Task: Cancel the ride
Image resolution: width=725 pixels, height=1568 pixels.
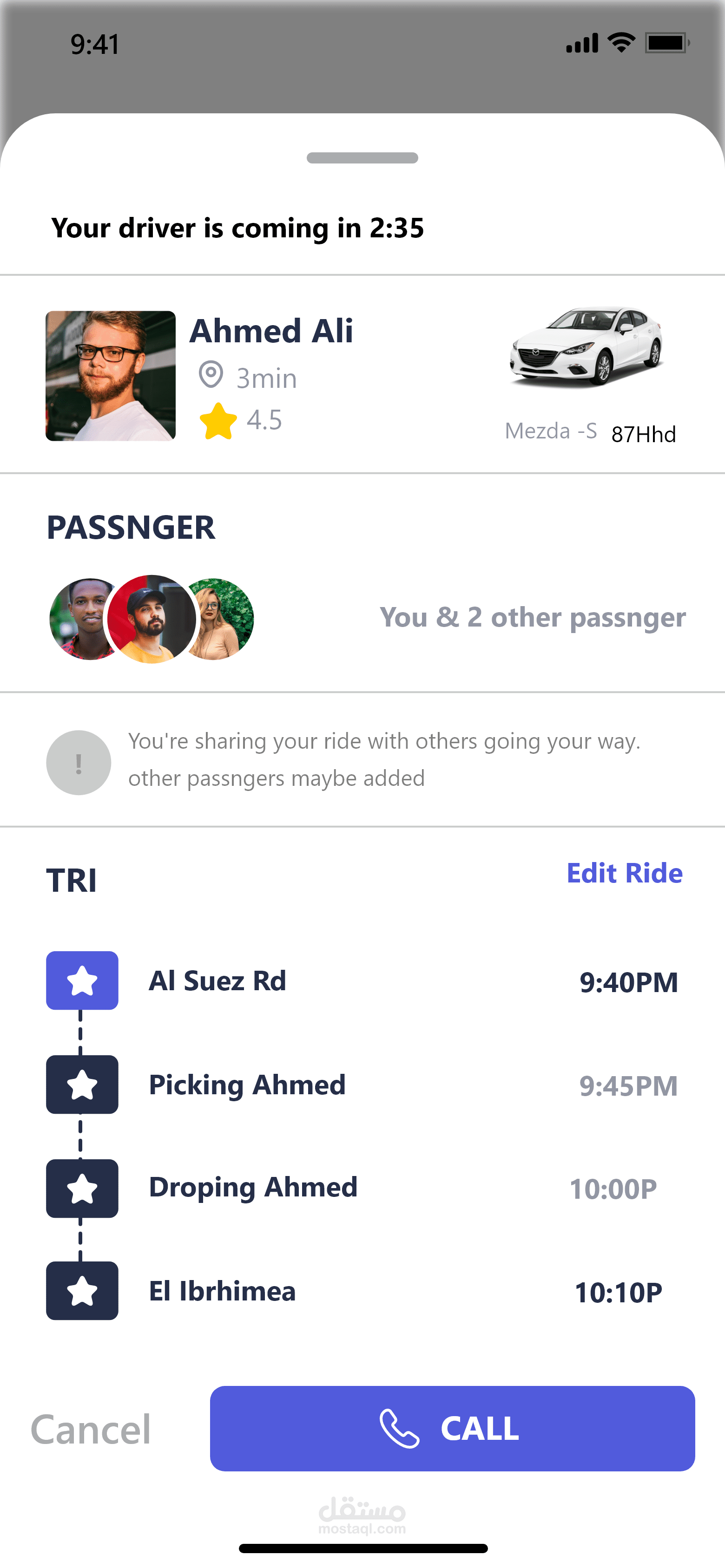Action: click(91, 1429)
